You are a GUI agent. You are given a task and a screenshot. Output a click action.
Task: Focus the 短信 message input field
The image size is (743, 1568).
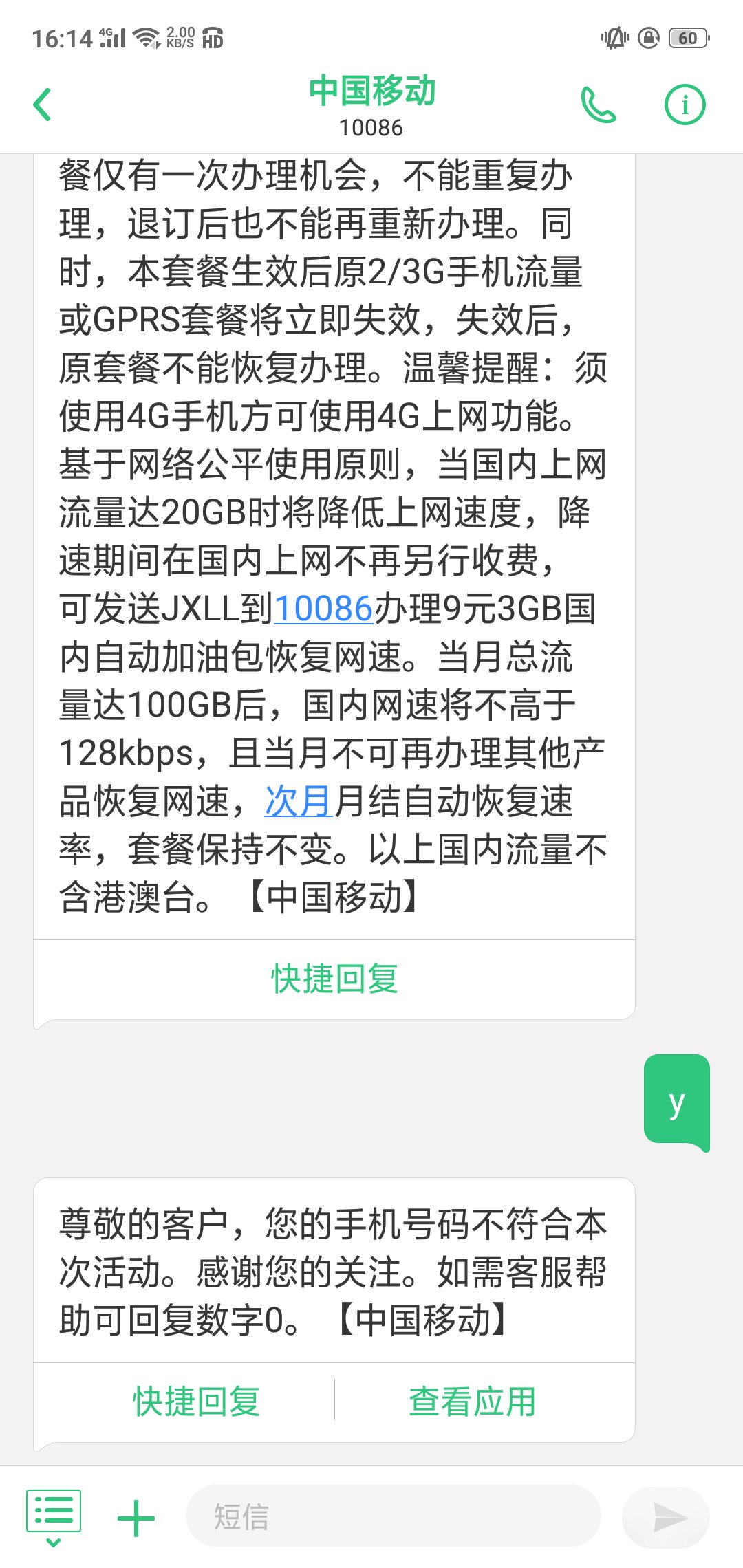pos(392,1516)
